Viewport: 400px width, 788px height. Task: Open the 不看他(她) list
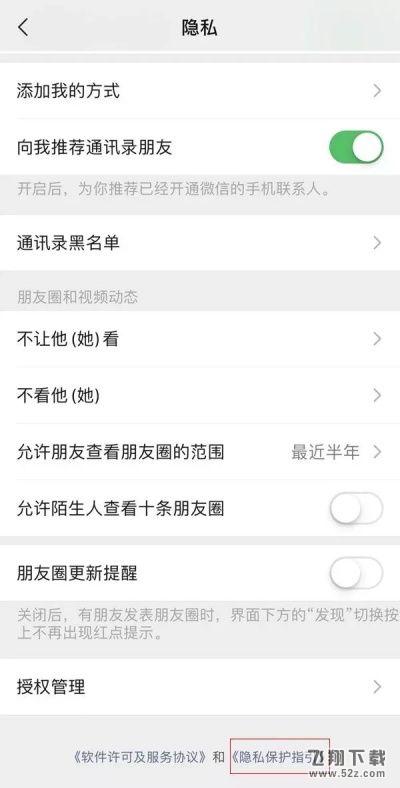pyautogui.click(x=200, y=396)
